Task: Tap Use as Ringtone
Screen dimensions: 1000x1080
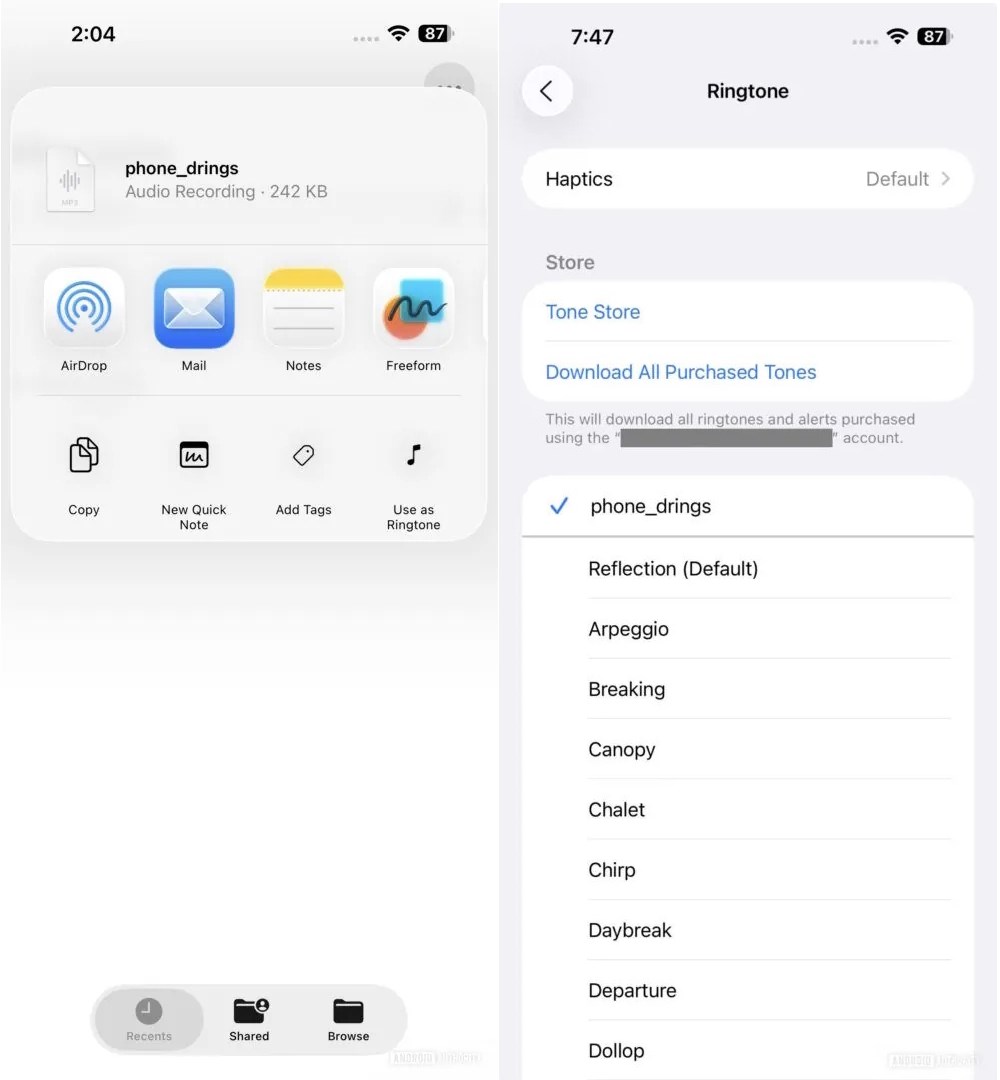Action: point(413,457)
